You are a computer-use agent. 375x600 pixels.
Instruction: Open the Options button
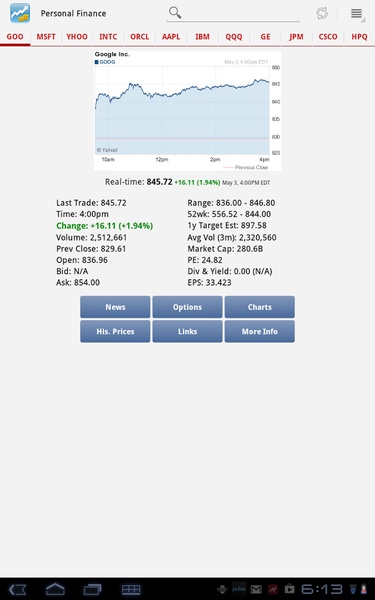coord(188,307)
